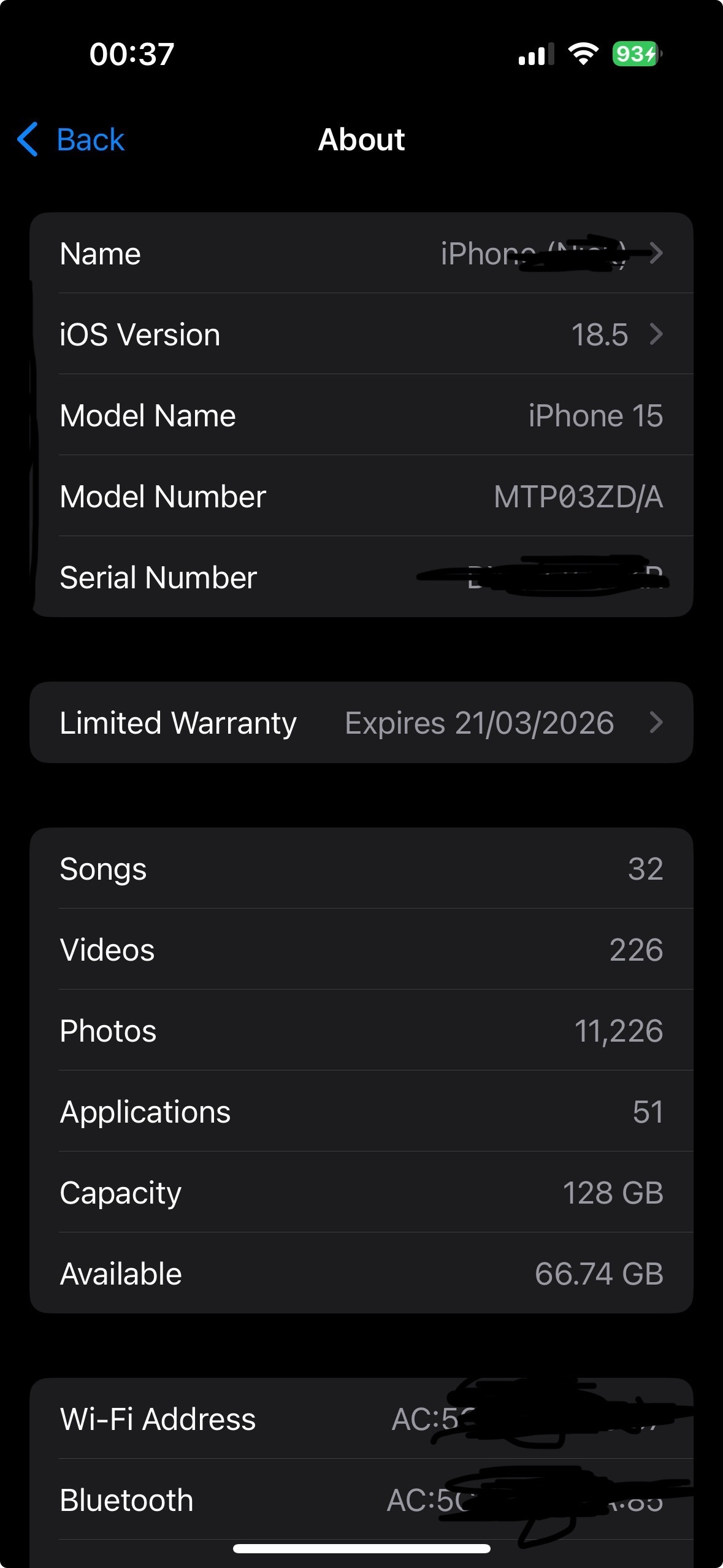Go back to the previous settings page
This screenshot has height=1568, width=723.
click(71, 140)
